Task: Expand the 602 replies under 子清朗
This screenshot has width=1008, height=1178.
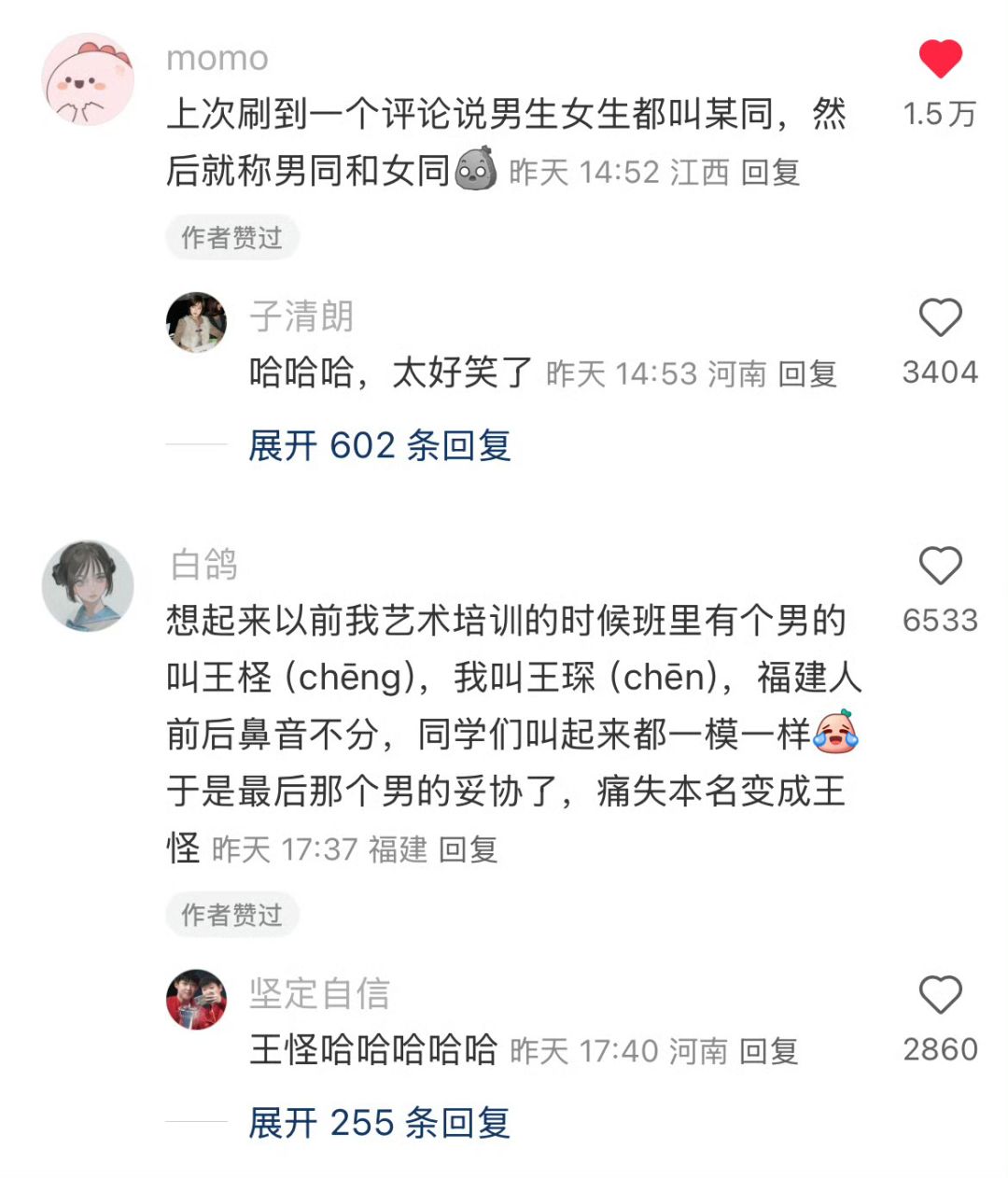Action: click(381, 446)
